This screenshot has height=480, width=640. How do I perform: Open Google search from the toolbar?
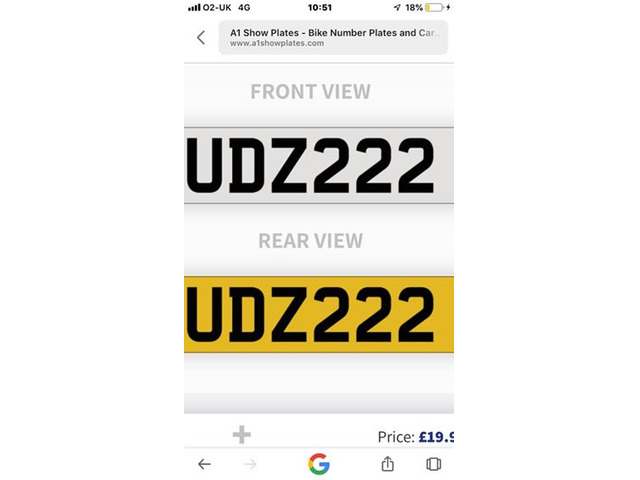pos(319,464)
